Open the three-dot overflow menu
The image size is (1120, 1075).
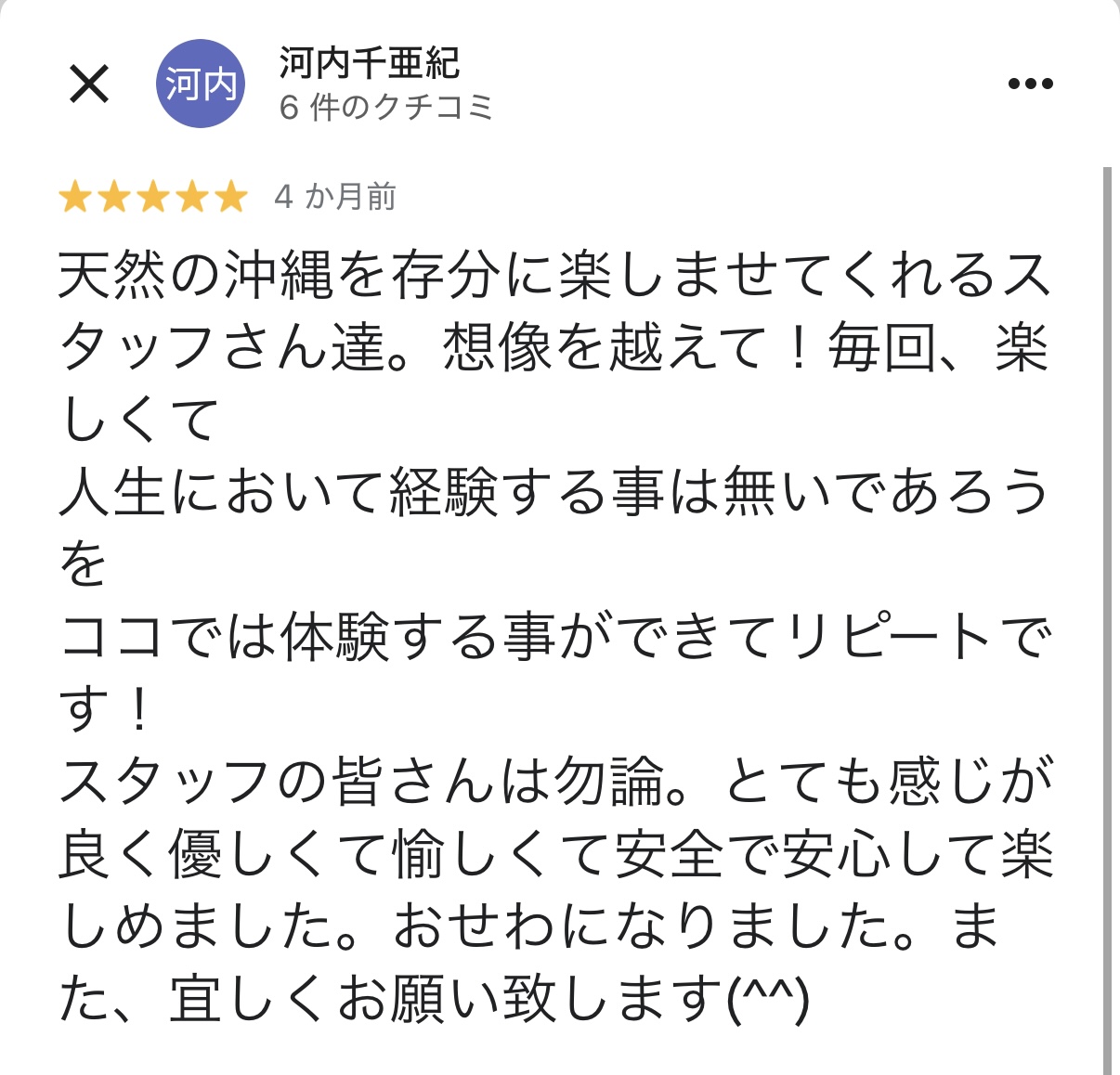pyautogui.click(x=1030, y=84)
